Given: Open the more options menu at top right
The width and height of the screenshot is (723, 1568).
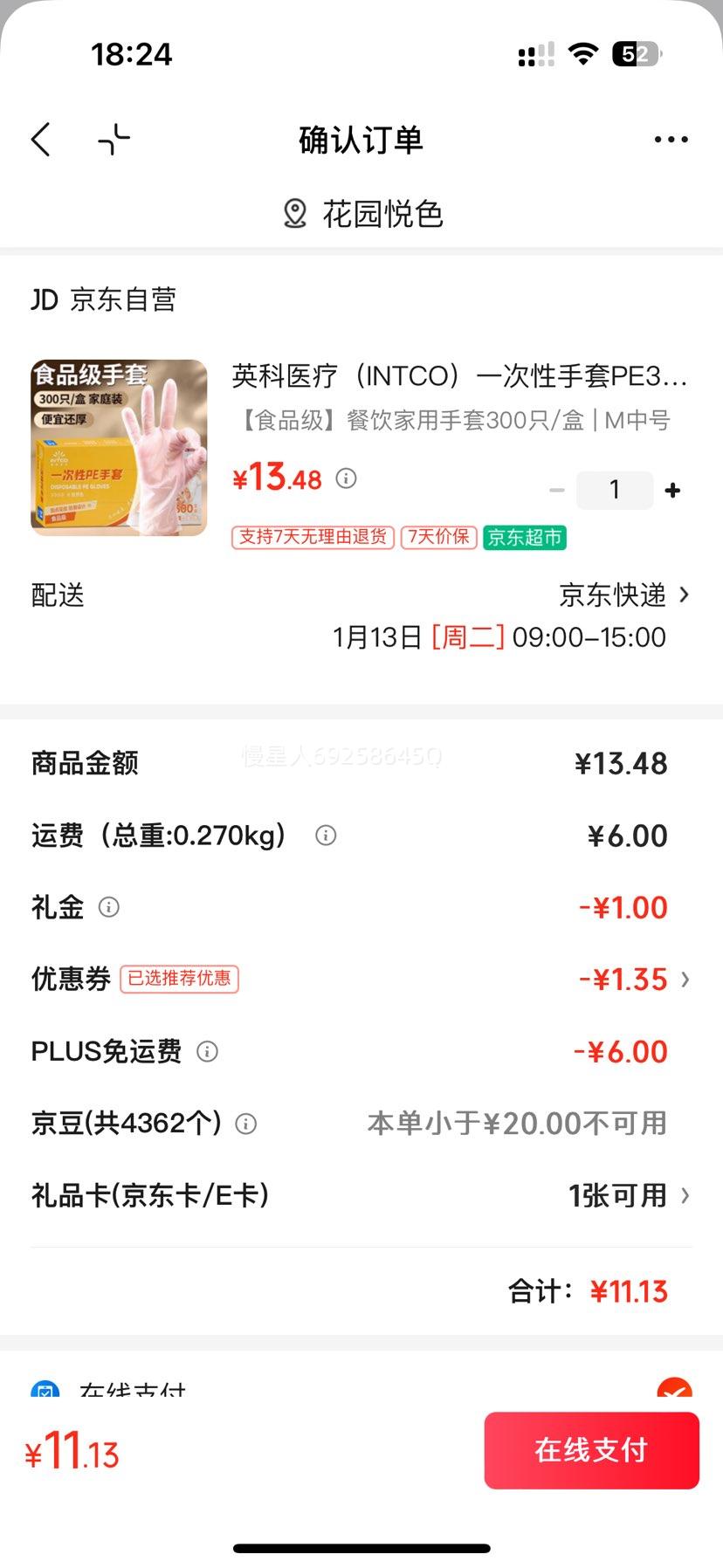Looking at the screenshot, I should 671,139.
